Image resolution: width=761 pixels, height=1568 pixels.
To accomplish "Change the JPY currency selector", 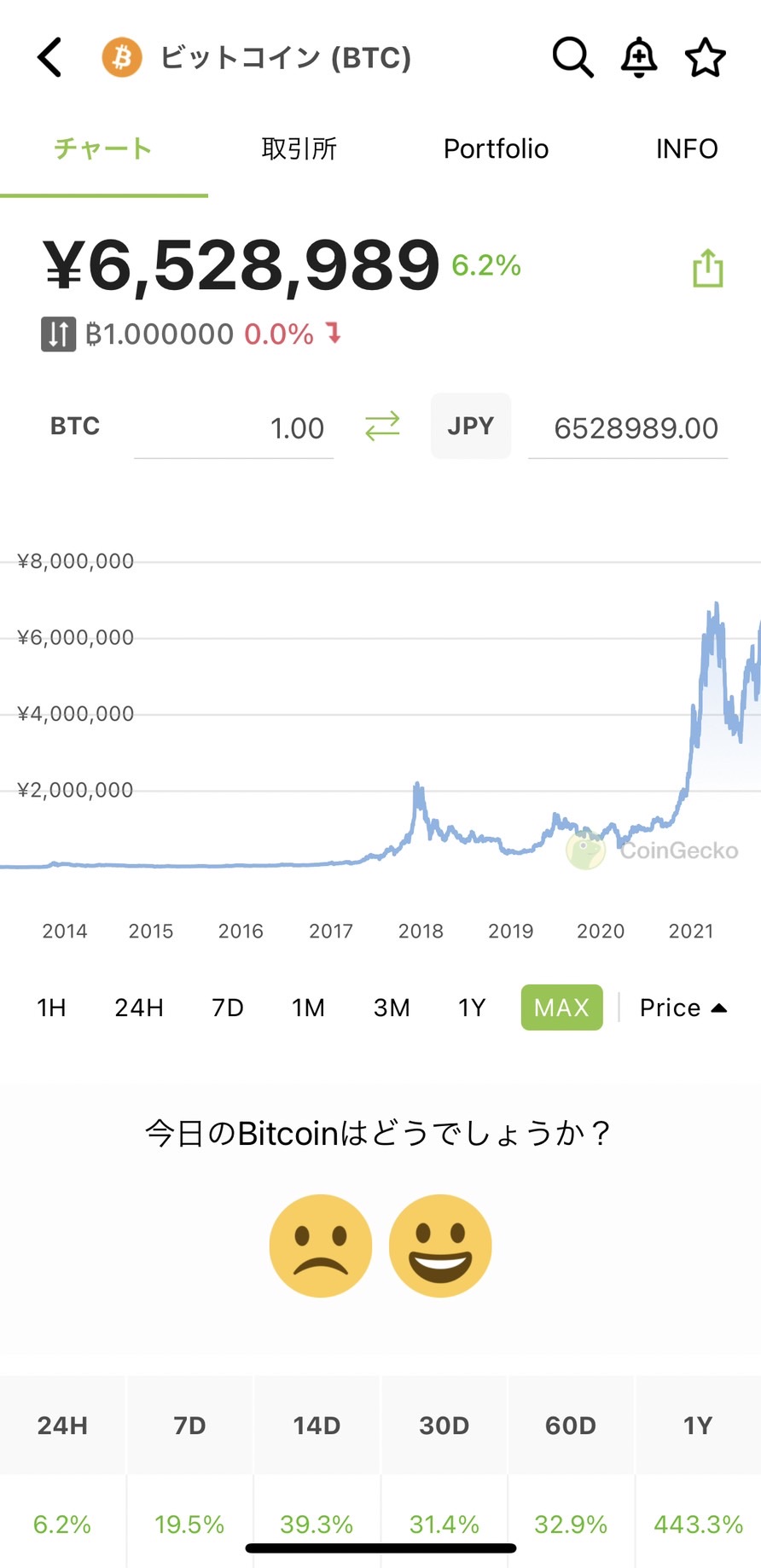I will 471,426.
